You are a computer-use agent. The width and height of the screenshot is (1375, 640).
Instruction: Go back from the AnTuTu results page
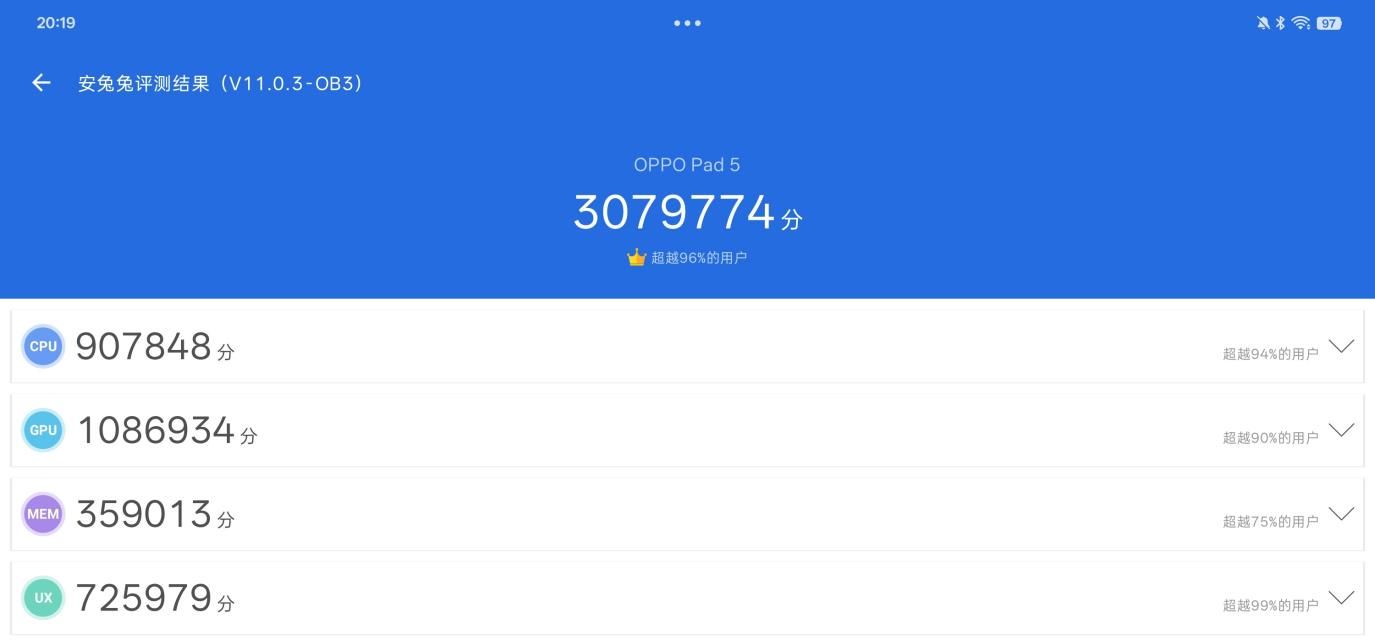[41, 83]
